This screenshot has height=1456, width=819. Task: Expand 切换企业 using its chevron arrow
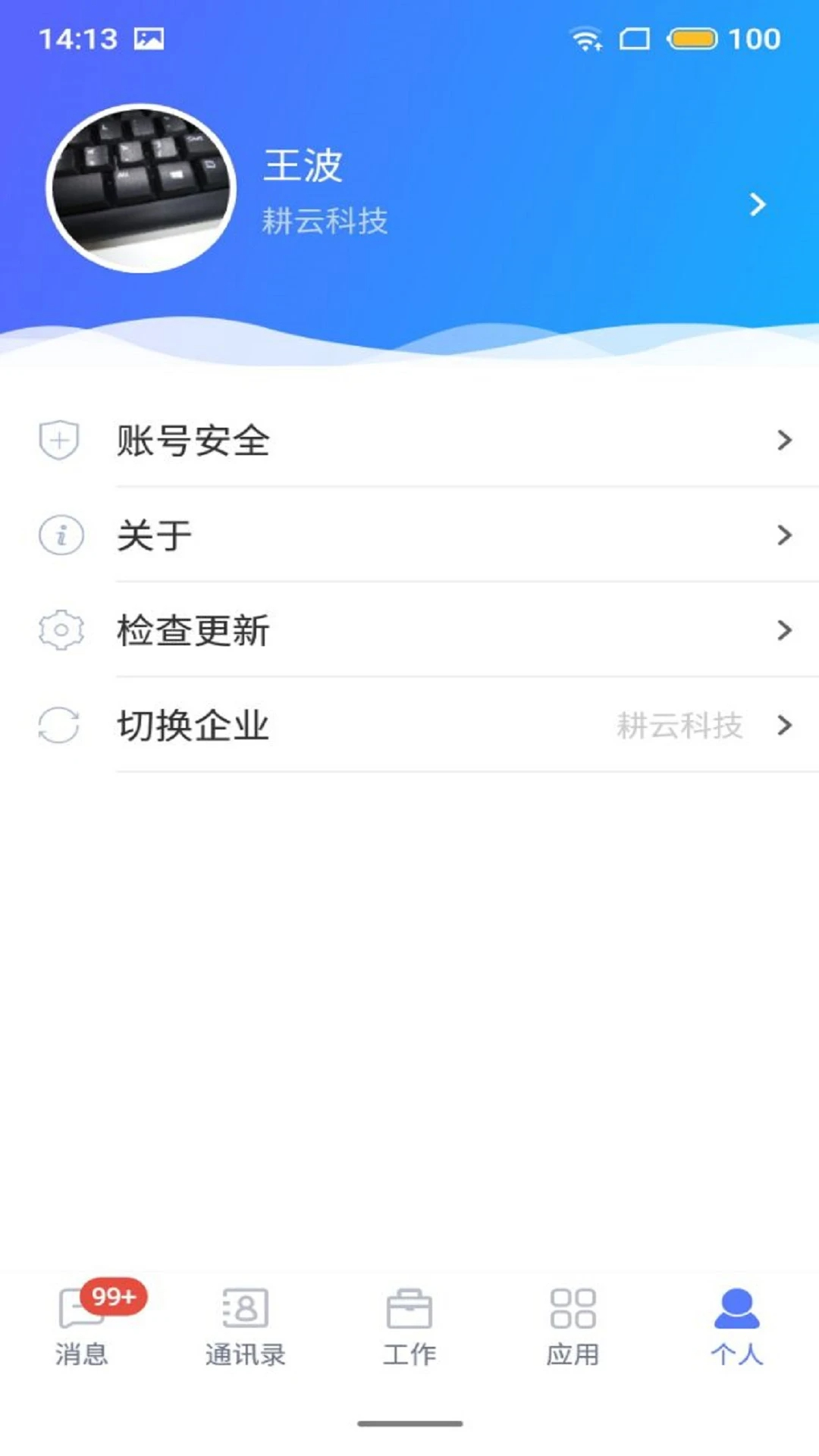pos(783,726)
